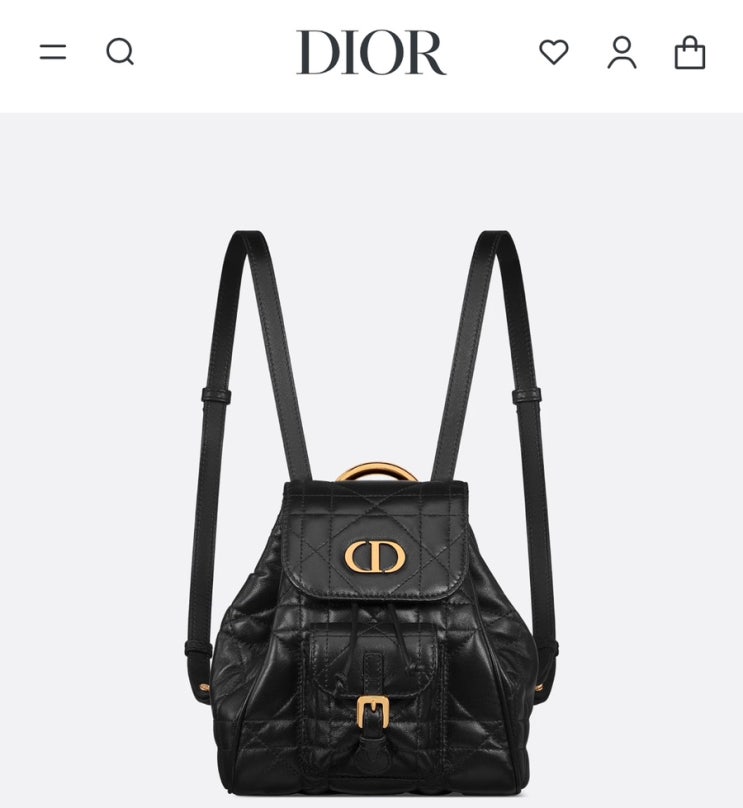743x808 pixels.
Task: Open the search icon
Action: [x=120, y=52]
